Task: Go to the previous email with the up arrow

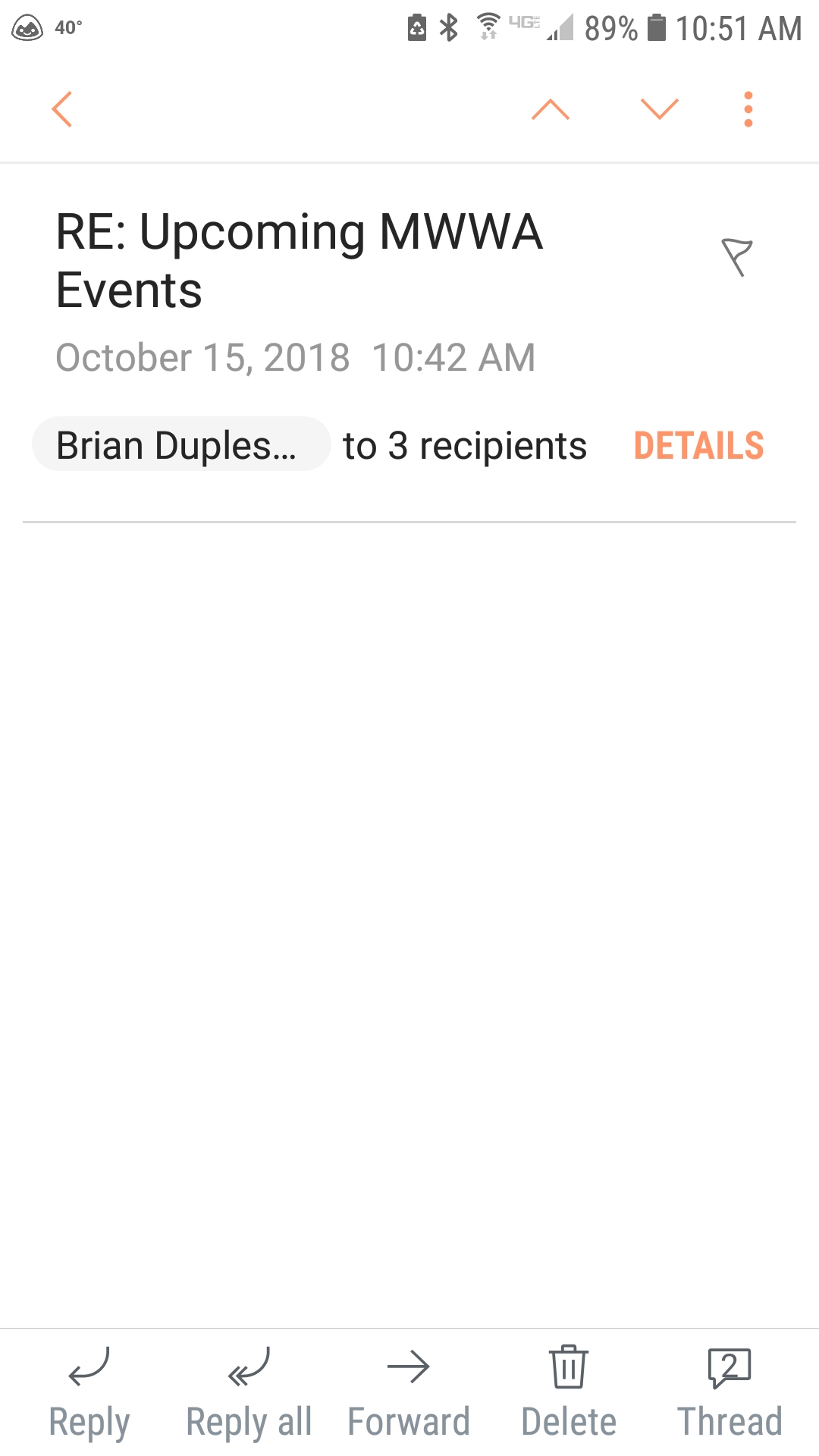Action: coord(551,109)
